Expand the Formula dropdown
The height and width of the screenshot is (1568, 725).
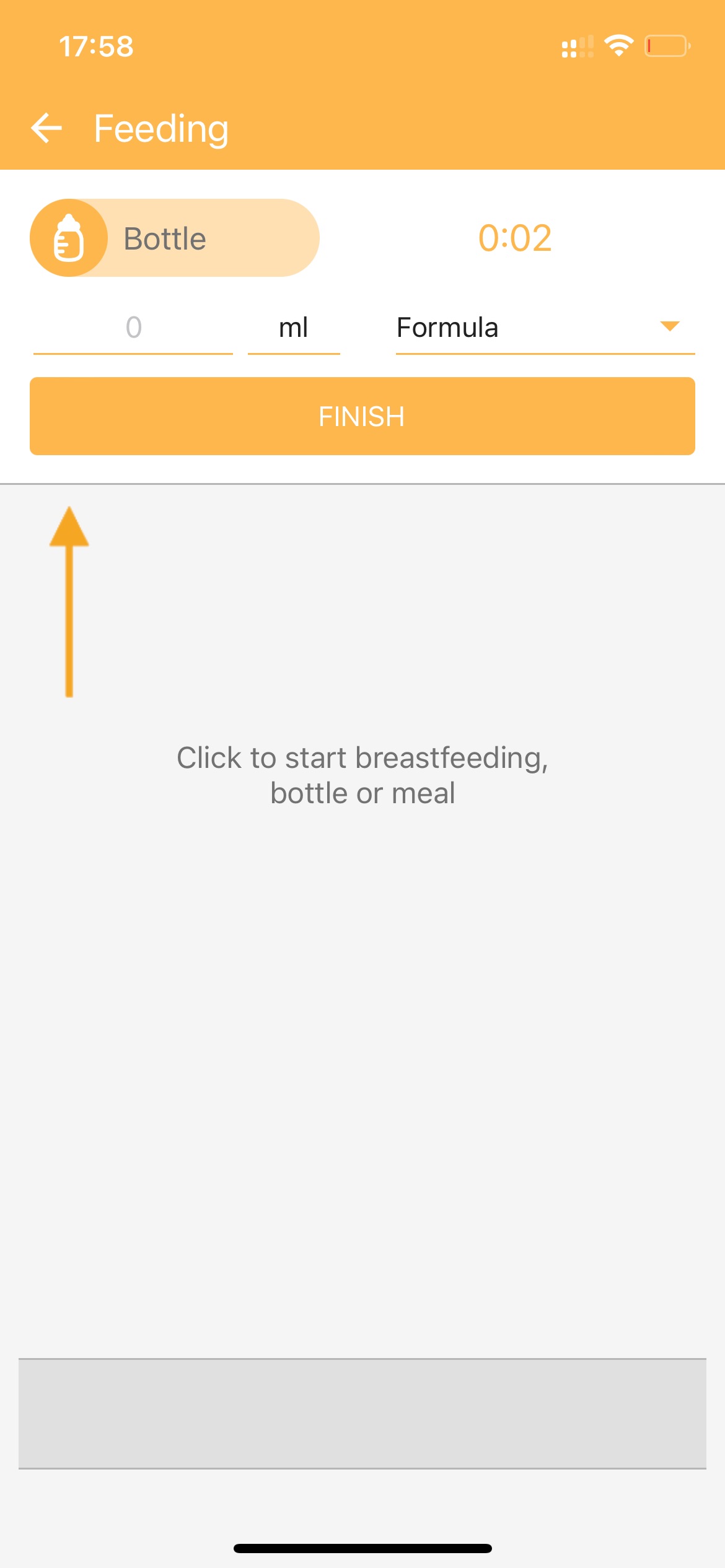545,328
